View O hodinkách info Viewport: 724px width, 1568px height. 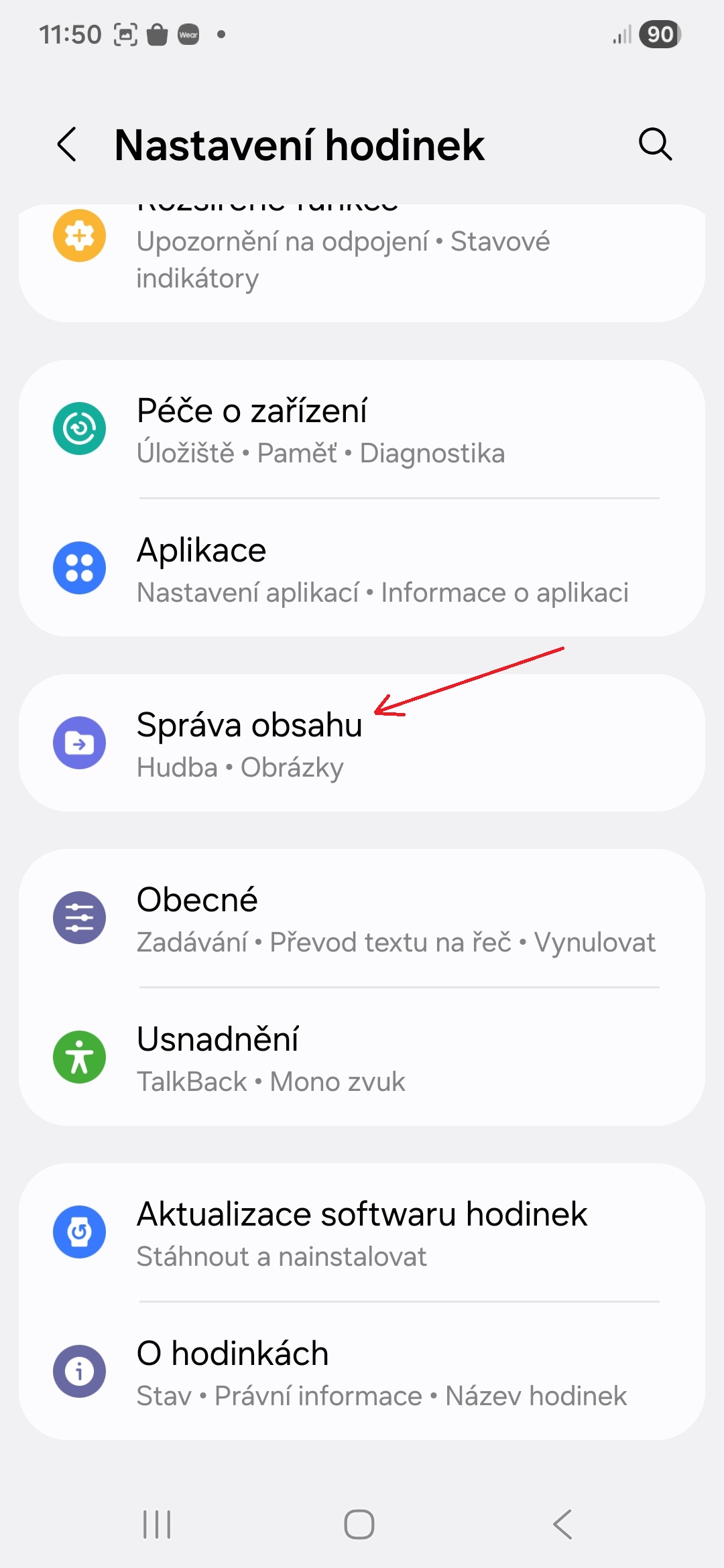pyautogui.click(x=362, y=1372)
